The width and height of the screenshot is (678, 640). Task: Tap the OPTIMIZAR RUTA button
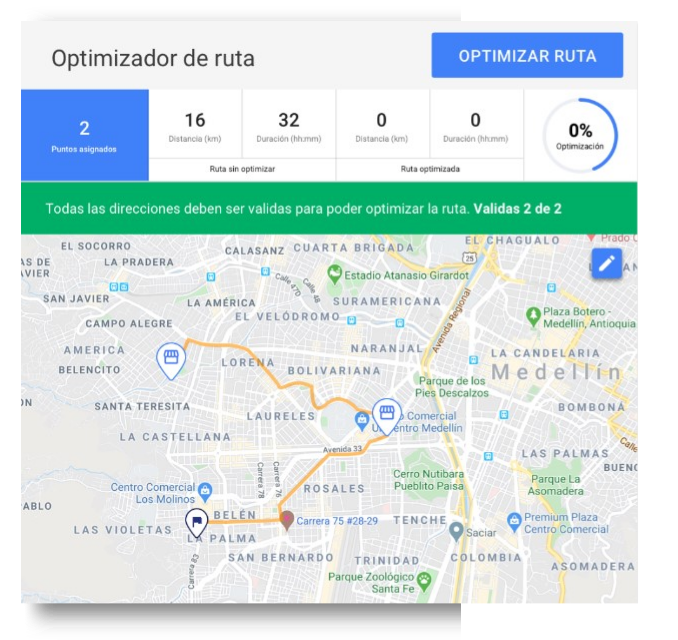[x=527, y=56]
